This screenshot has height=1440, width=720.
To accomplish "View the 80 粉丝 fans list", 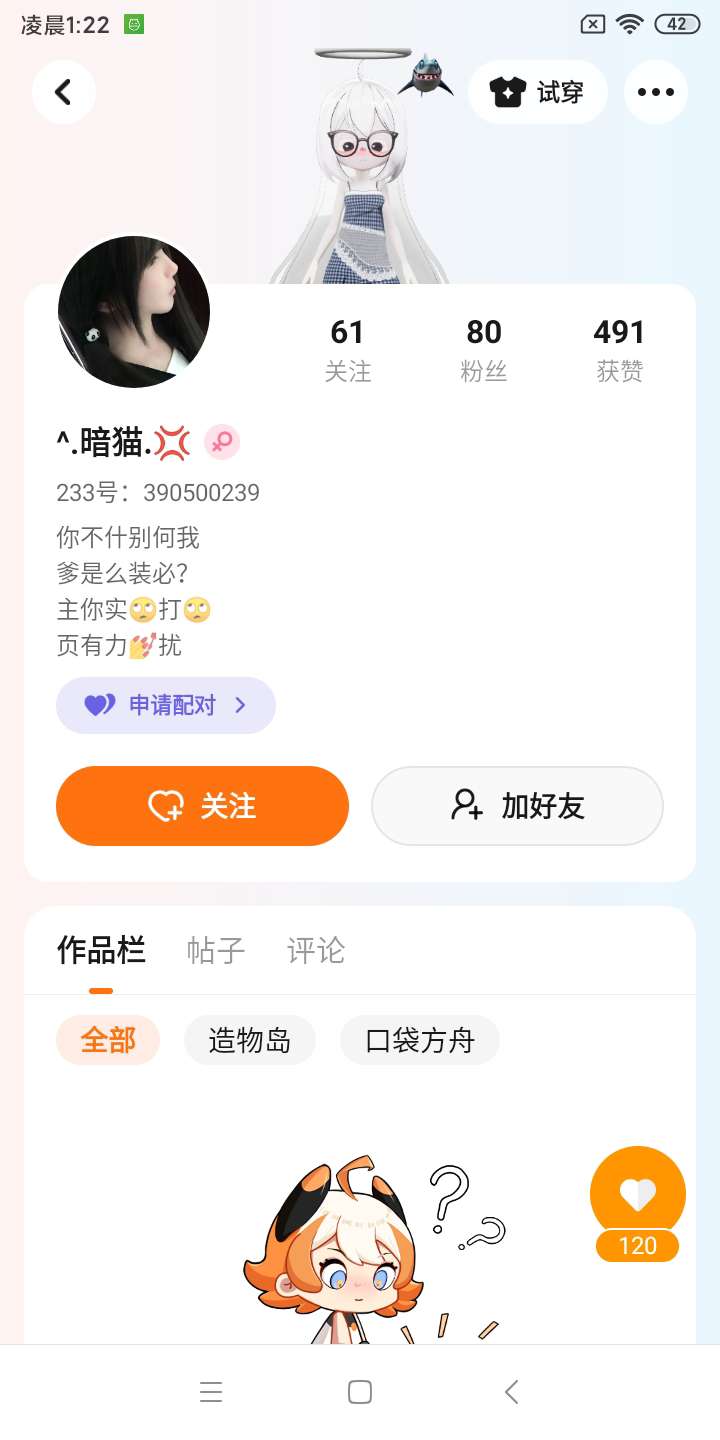I will [x=484, y=350].
